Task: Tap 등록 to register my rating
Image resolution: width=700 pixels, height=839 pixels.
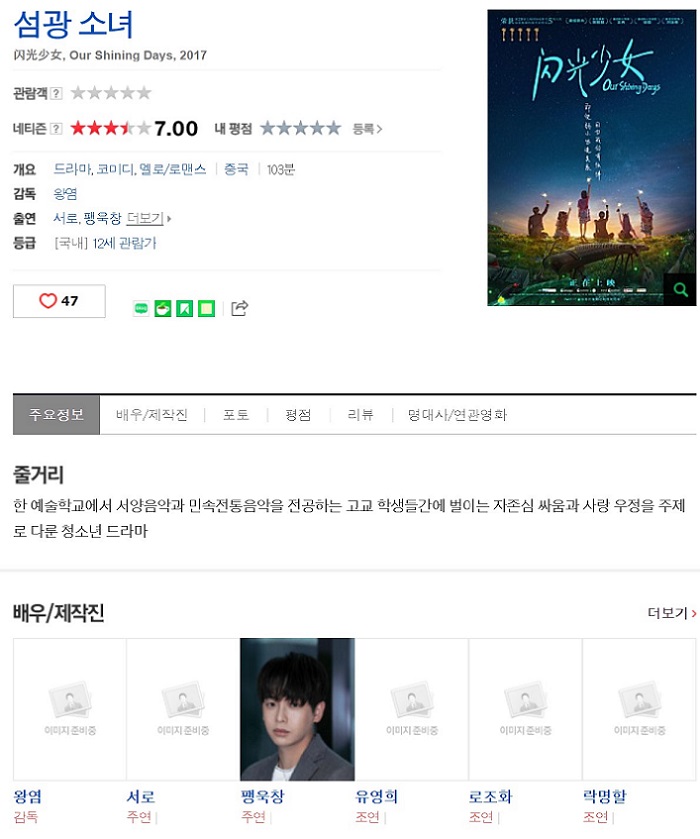Action: pos(367,129)
